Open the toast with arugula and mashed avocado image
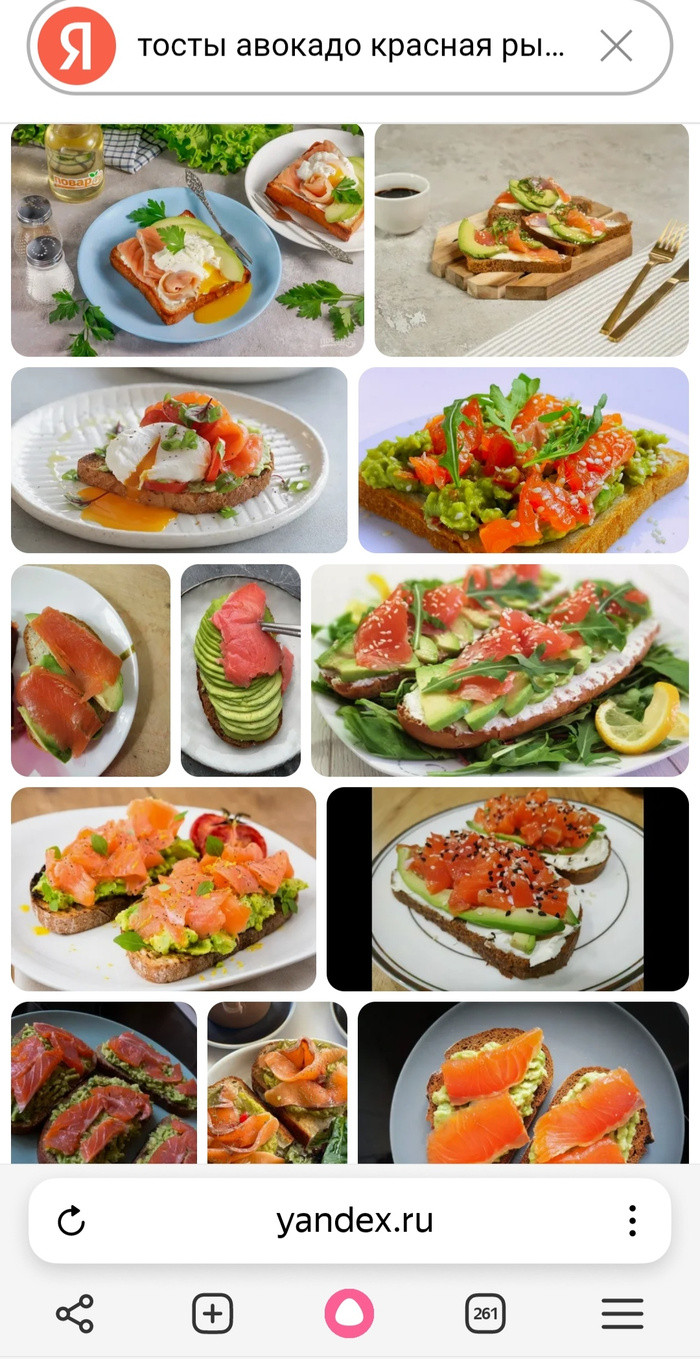 [x=523, y=460]
